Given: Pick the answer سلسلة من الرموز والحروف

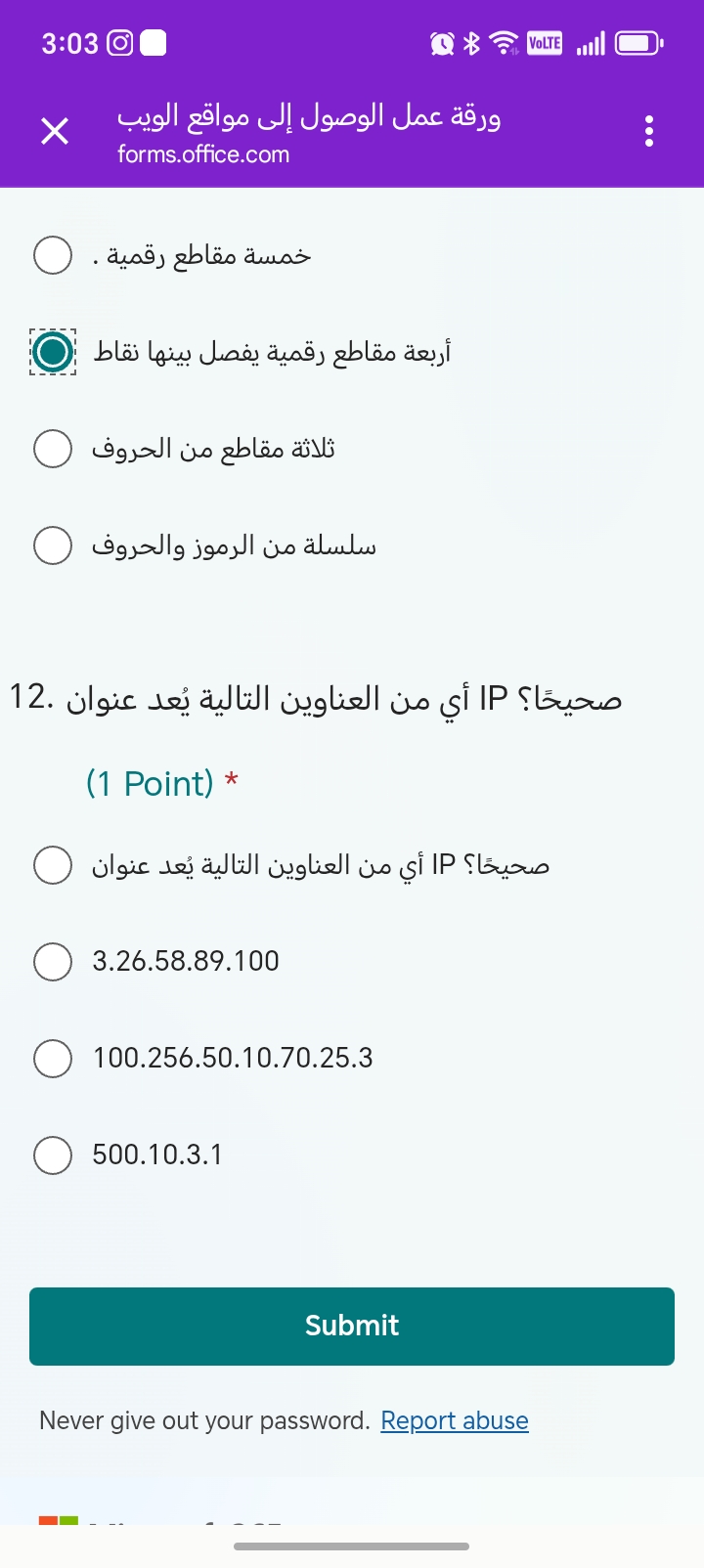Looking at the screenshot, I should coord(53,545).
